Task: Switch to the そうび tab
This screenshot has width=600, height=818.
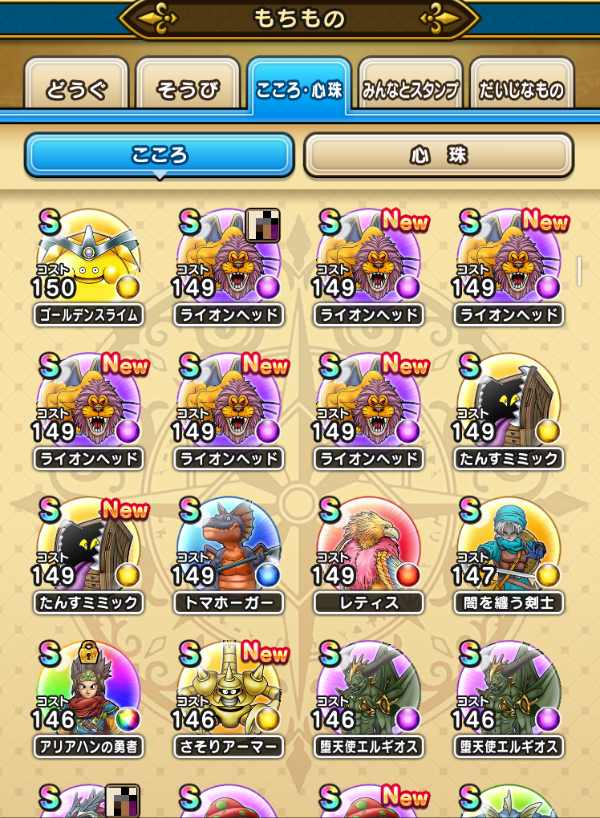Action: (x=187, y=89)
